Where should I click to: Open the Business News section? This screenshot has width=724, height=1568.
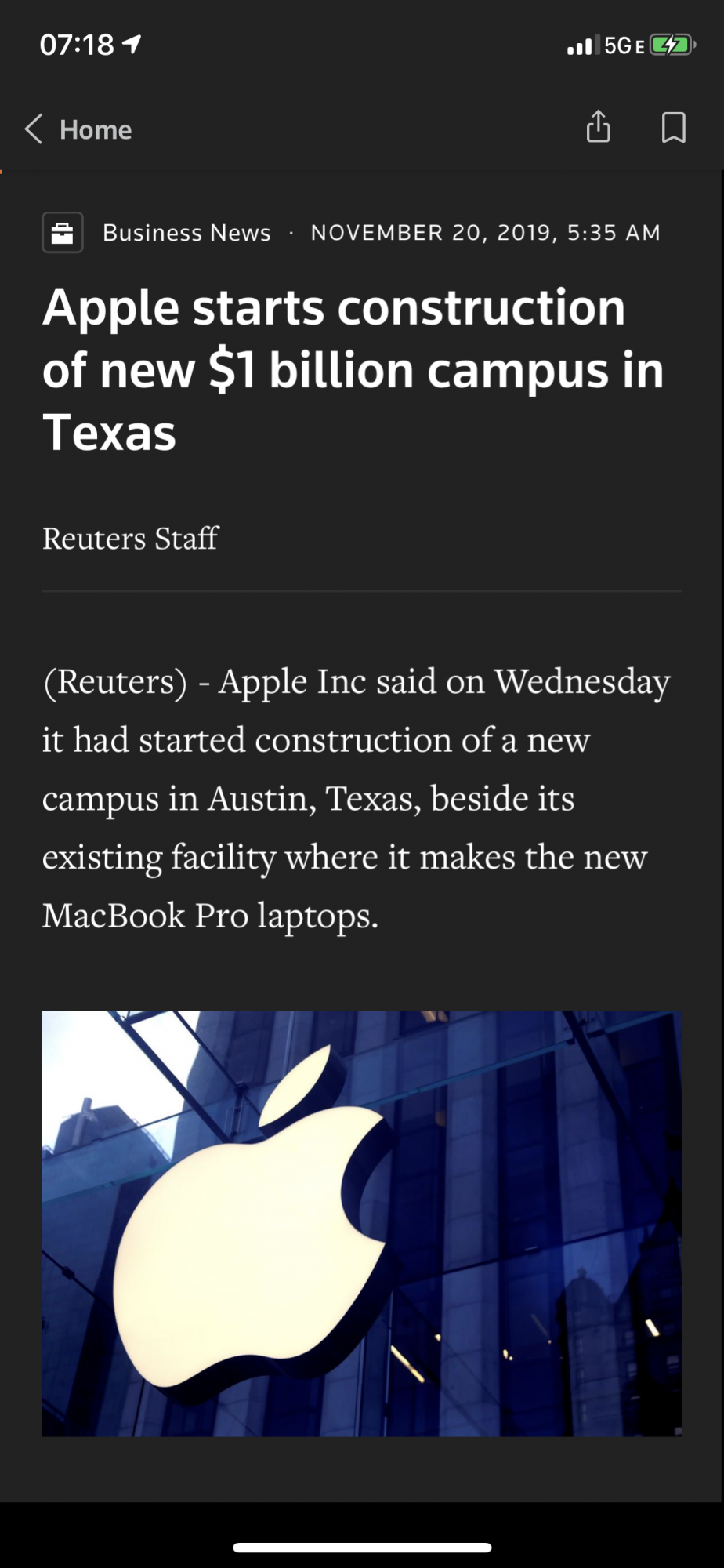tap(186, 233)
